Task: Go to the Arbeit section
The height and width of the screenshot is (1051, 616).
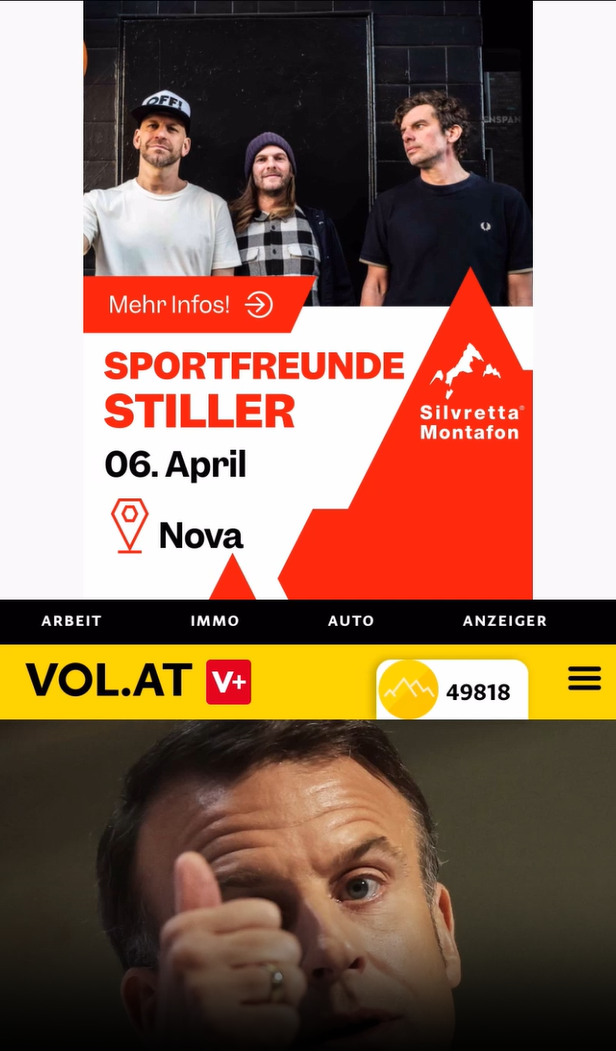Action: (71, 621)
